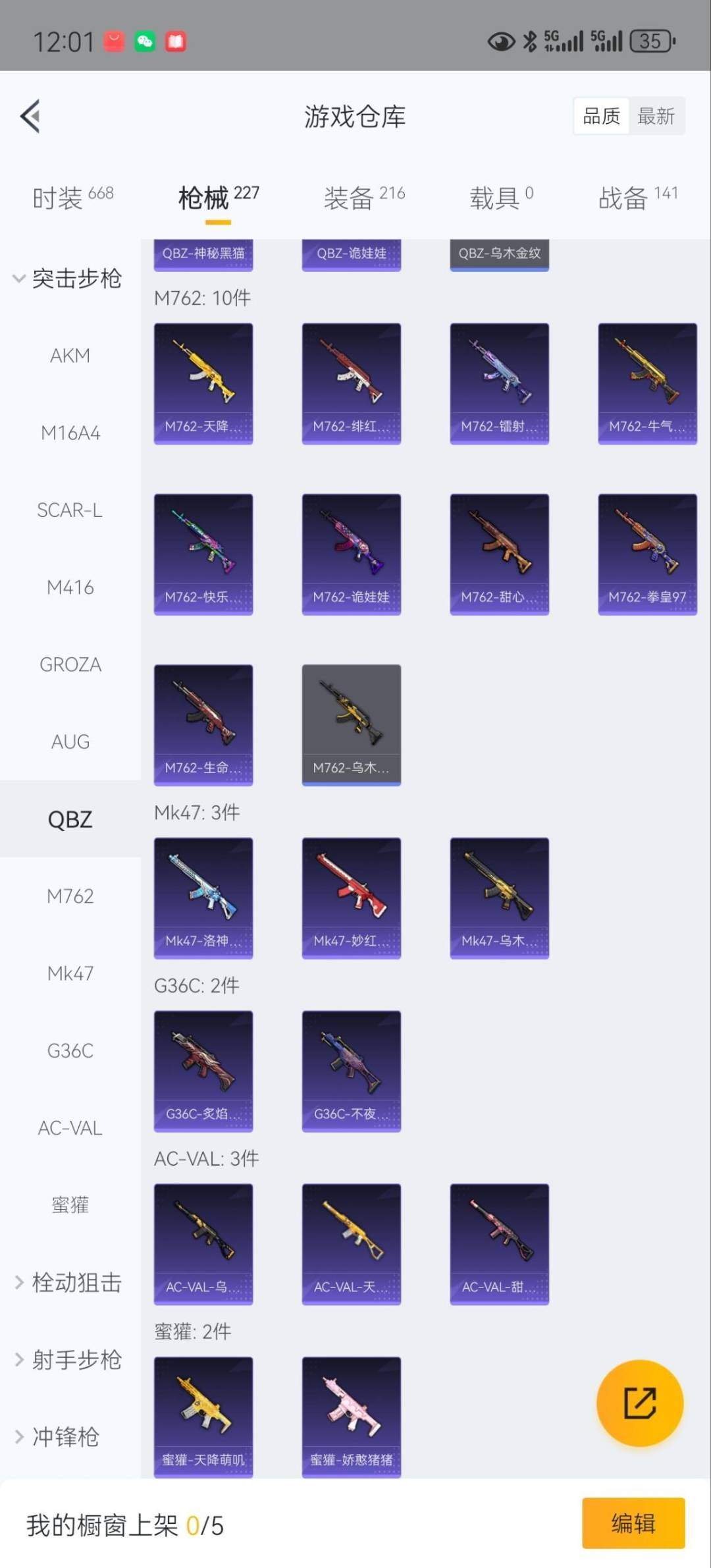Screen dimensions: 711x1568
Task: Sort by 最新
Action: (x=656, y=117)
